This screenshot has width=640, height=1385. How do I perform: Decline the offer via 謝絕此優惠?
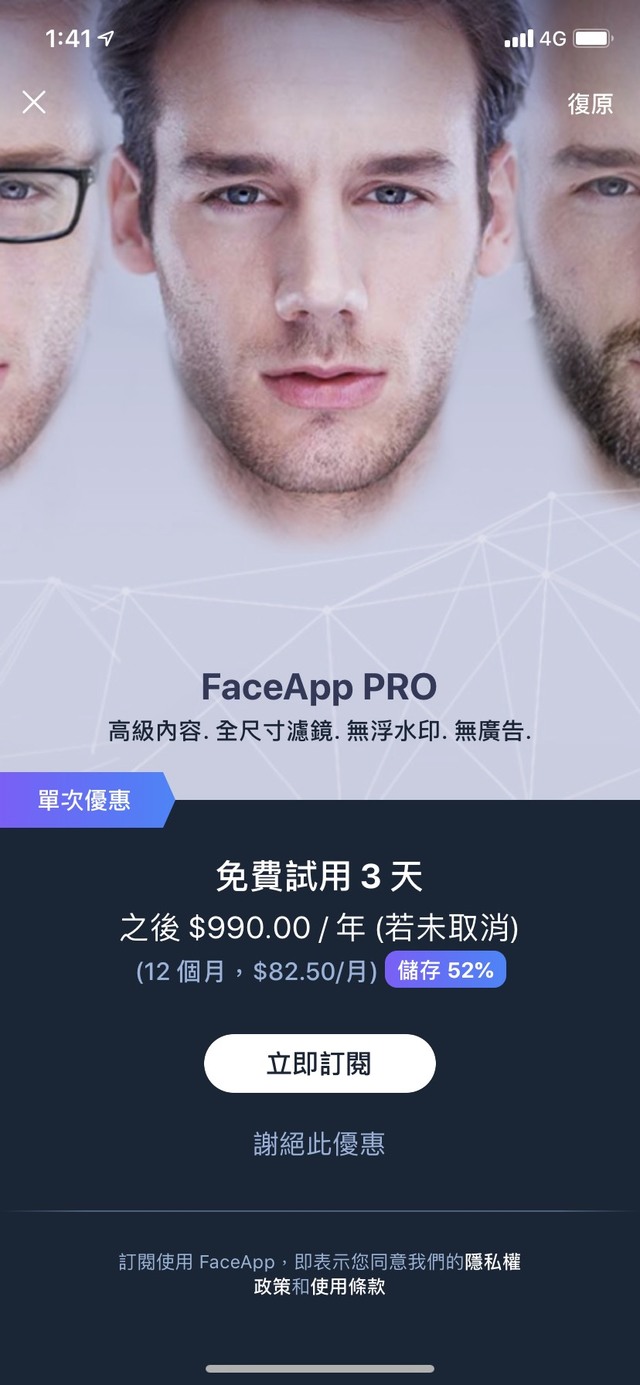[320, 1144]
